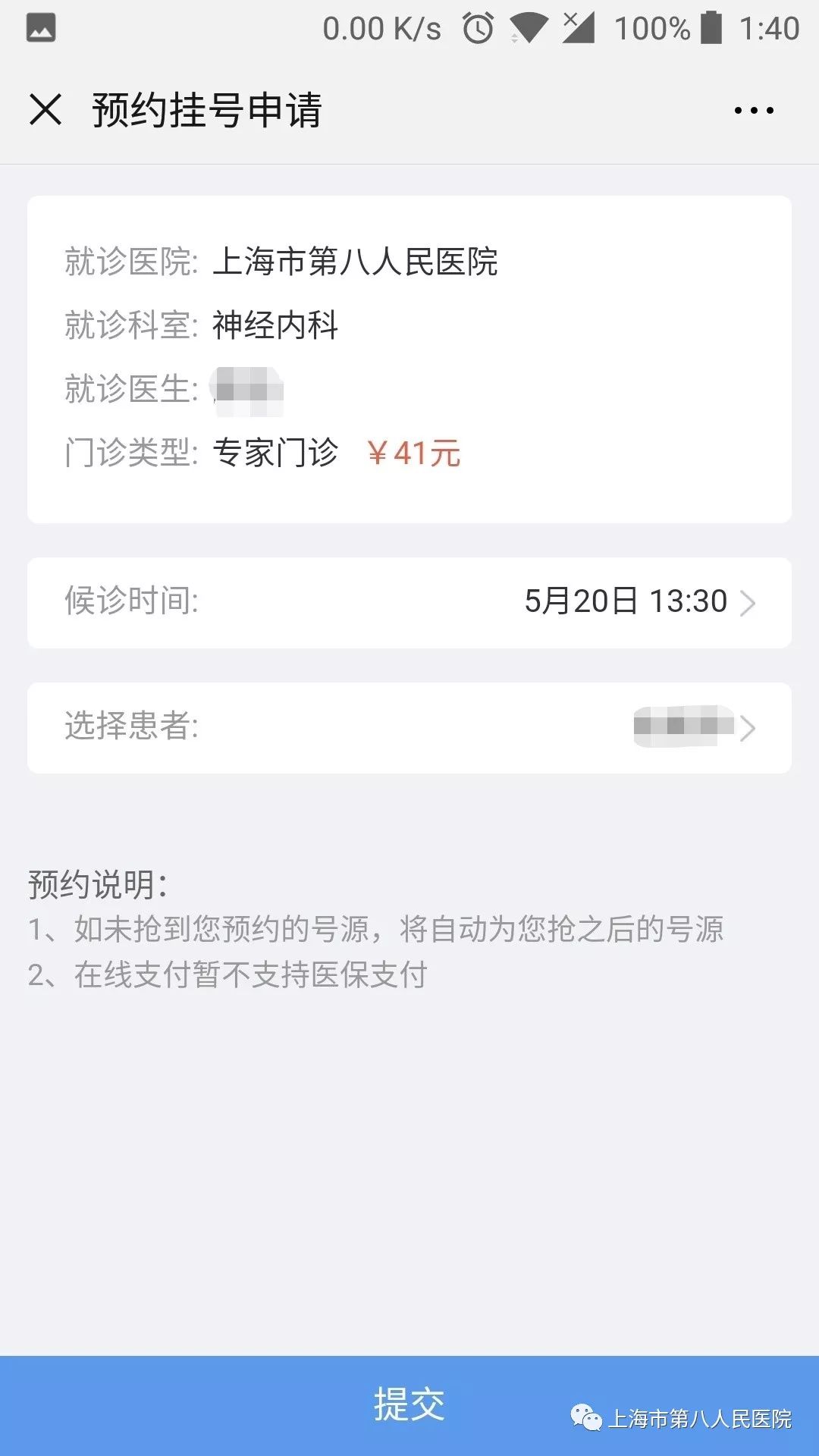Change the 候诊时间 appointment time
819x1456 pixels.
point(409,602)
